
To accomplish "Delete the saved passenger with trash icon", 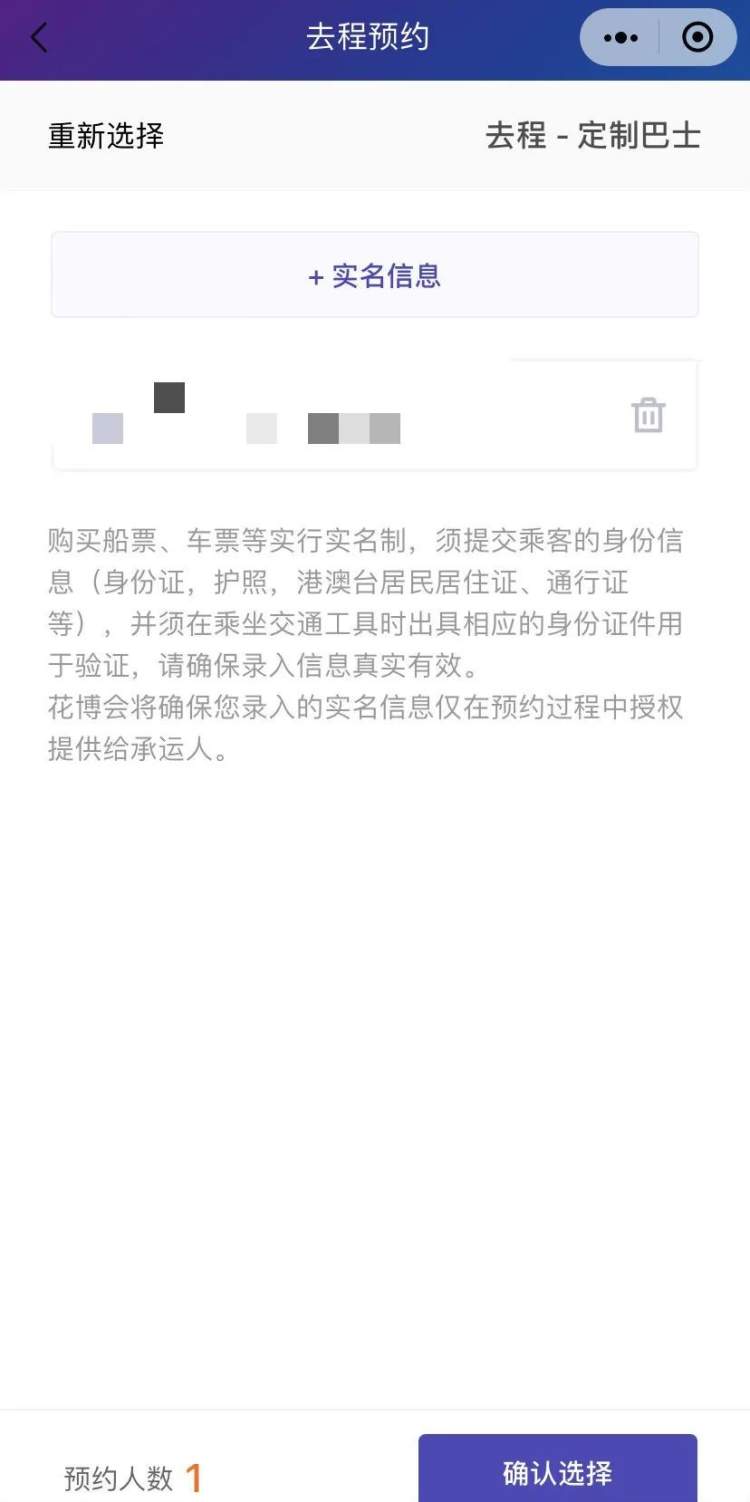I will point(648,415).
